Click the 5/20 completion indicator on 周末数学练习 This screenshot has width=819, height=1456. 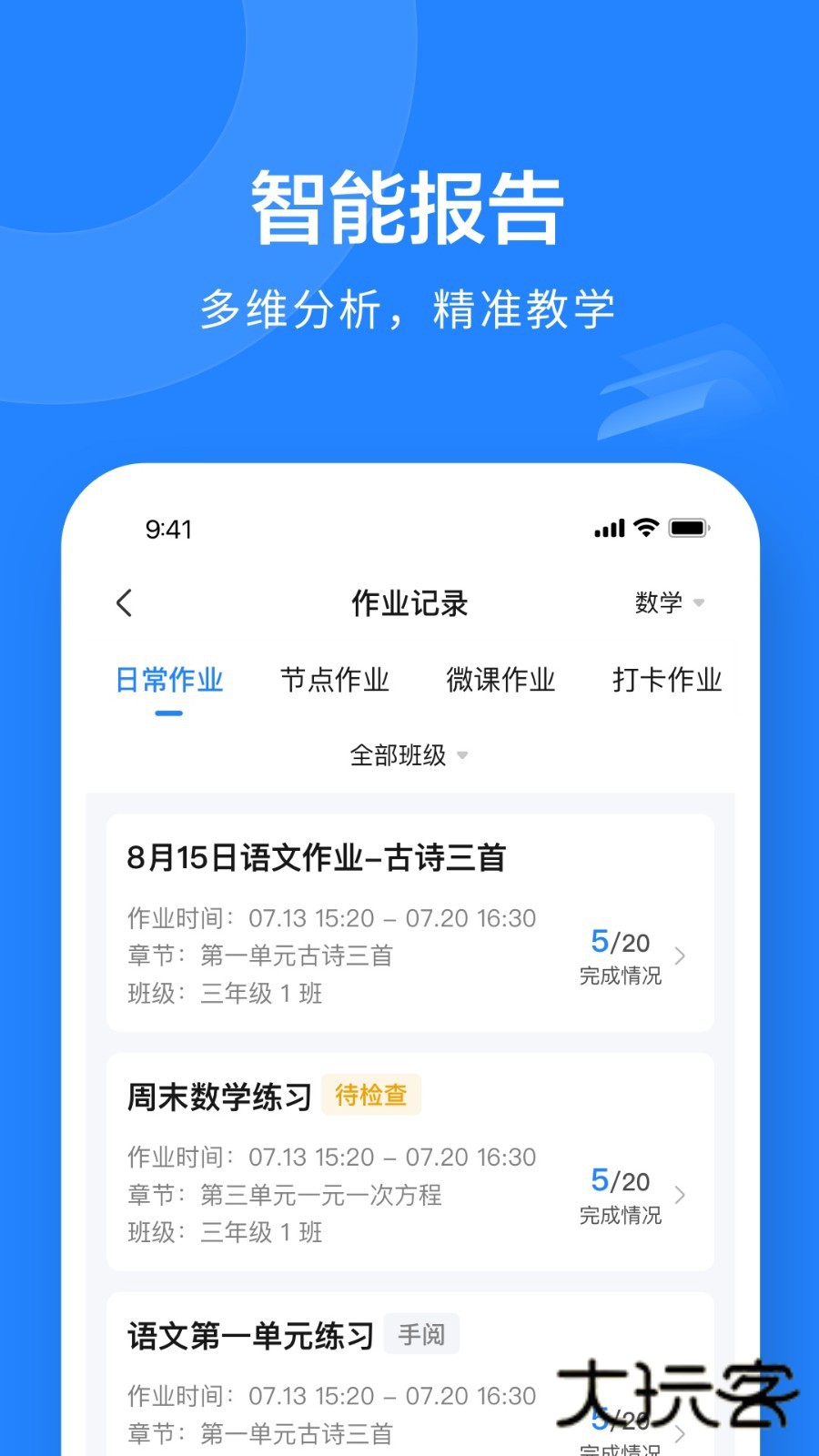[x=619, y=1180]
